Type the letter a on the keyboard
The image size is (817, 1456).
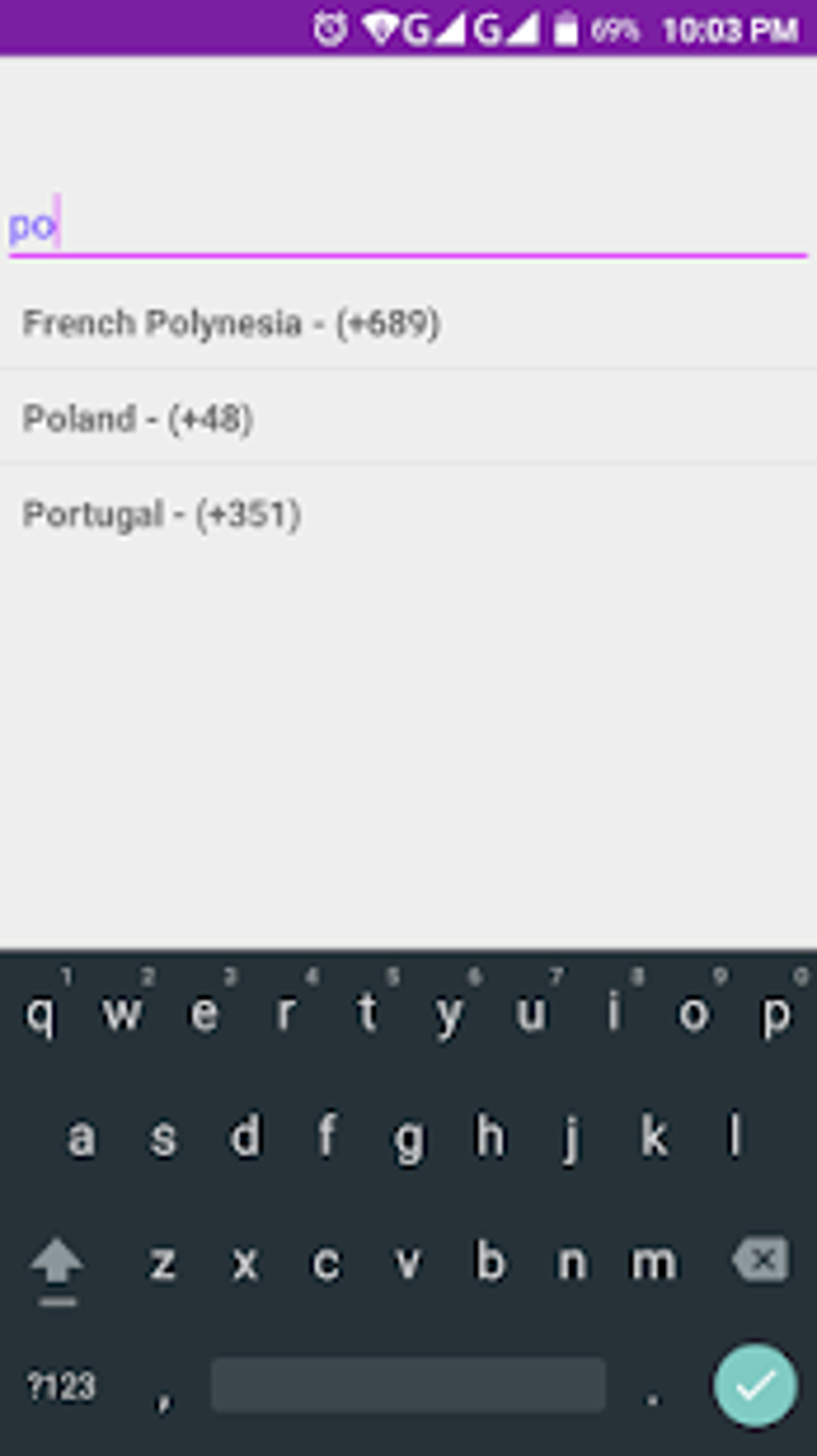click(x=82, y=1138)
